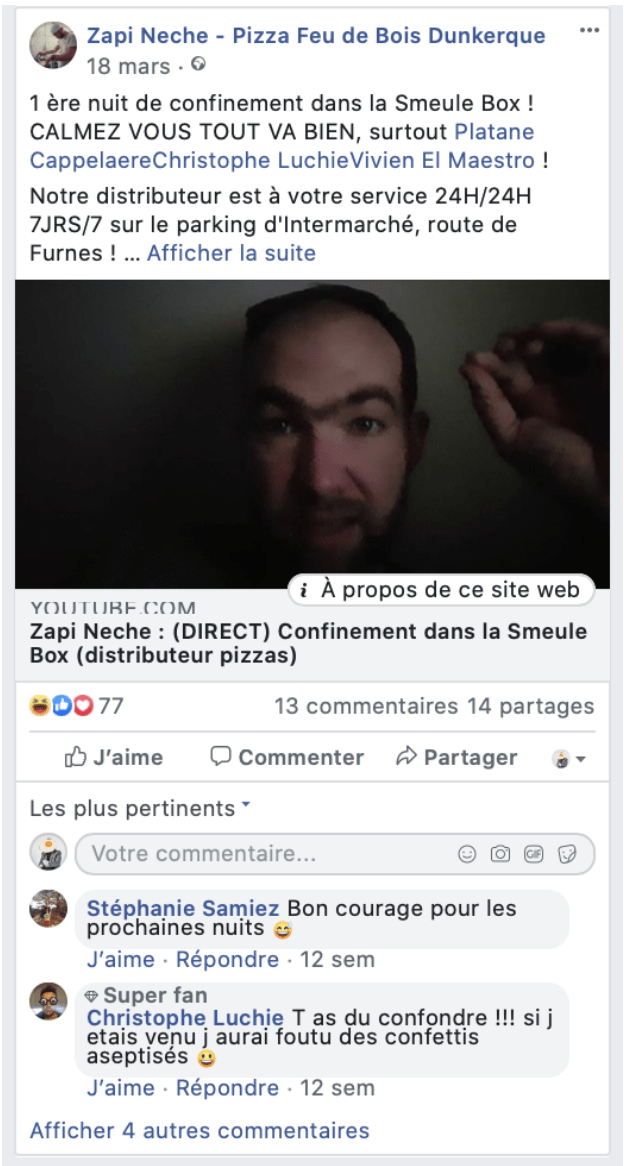Show Afficher 4 autres commentaires
The height and width of the screenshot is (1166, 624).
199,1131
